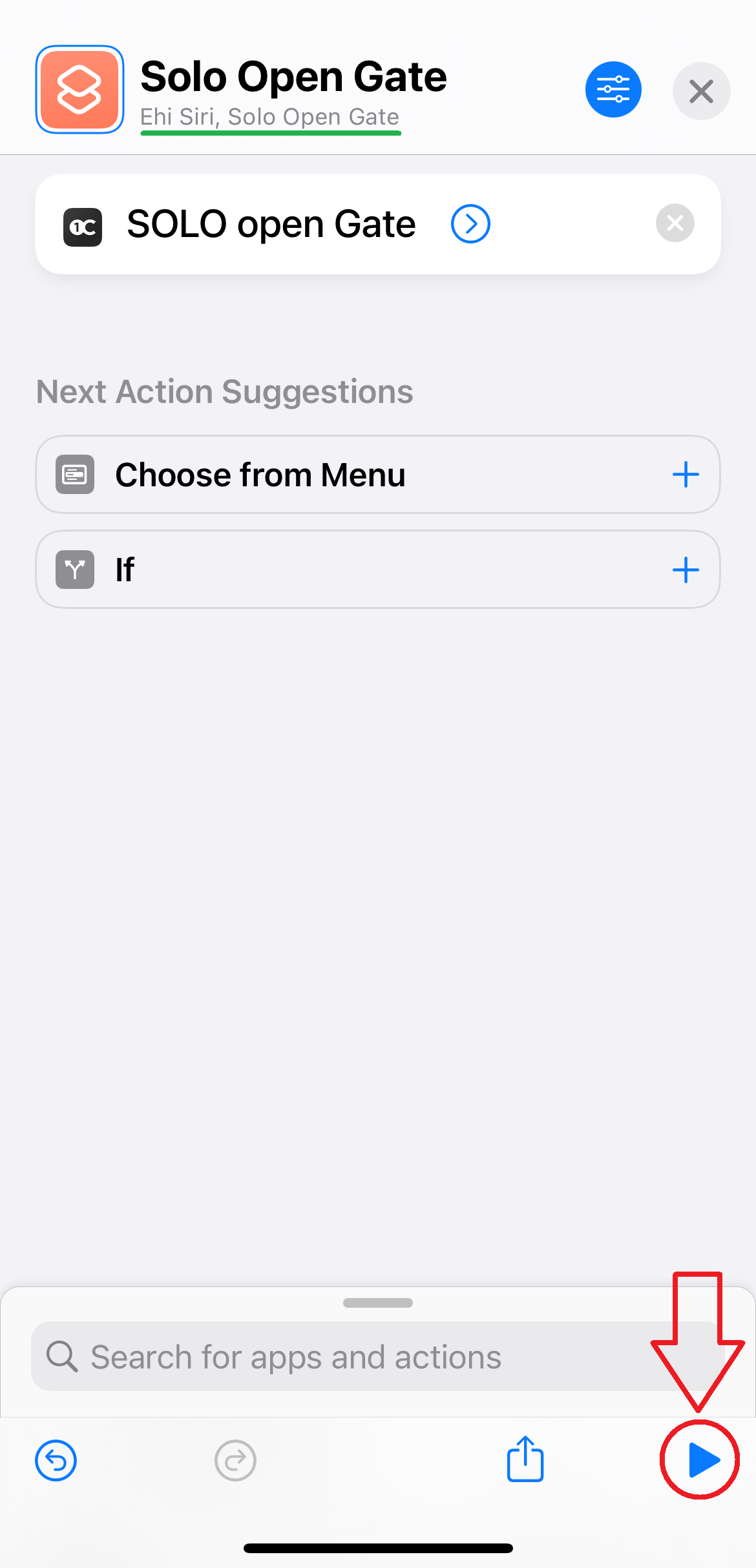Open the shortcut settings sliders button
756x1568 pixels.
pos(613,90)
